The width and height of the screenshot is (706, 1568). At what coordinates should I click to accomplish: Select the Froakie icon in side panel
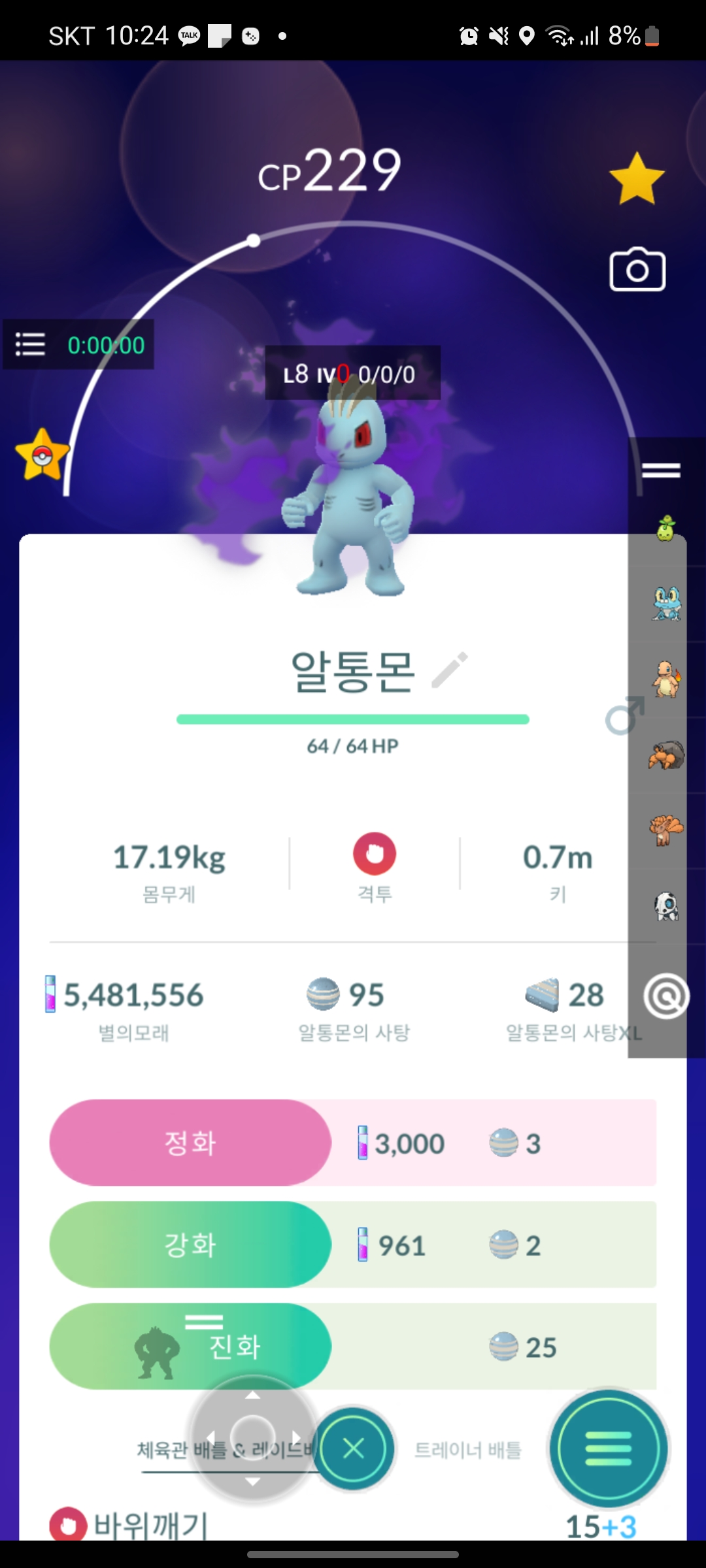coord(666,604)
